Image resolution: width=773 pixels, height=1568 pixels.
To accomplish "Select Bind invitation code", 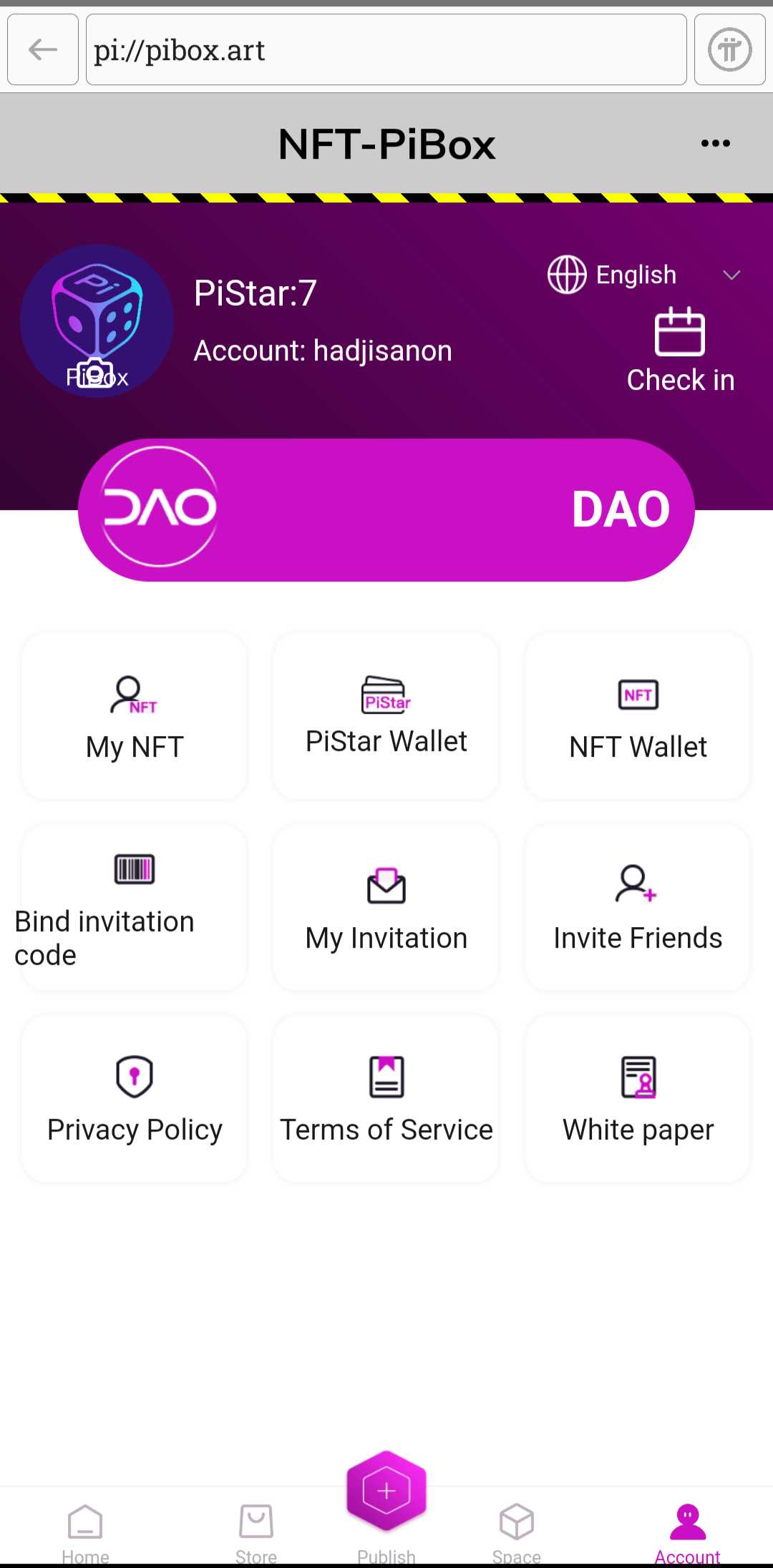I will pos(135,907).
